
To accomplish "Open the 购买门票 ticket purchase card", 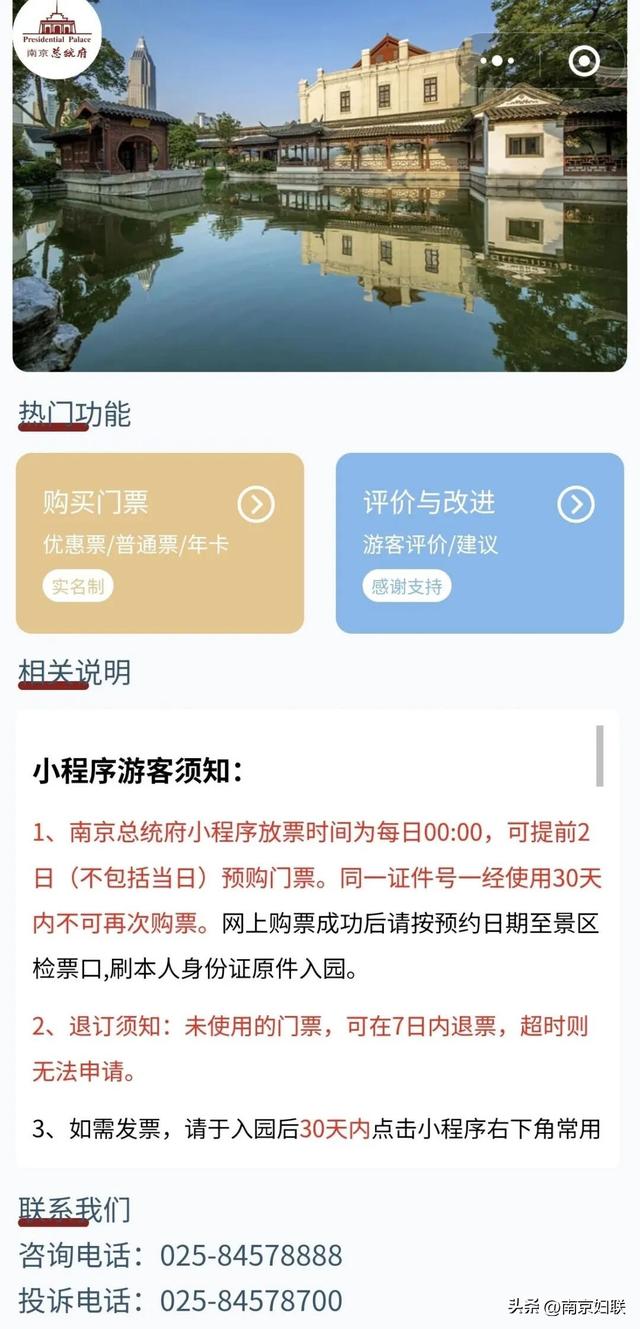I will (160, 543).
